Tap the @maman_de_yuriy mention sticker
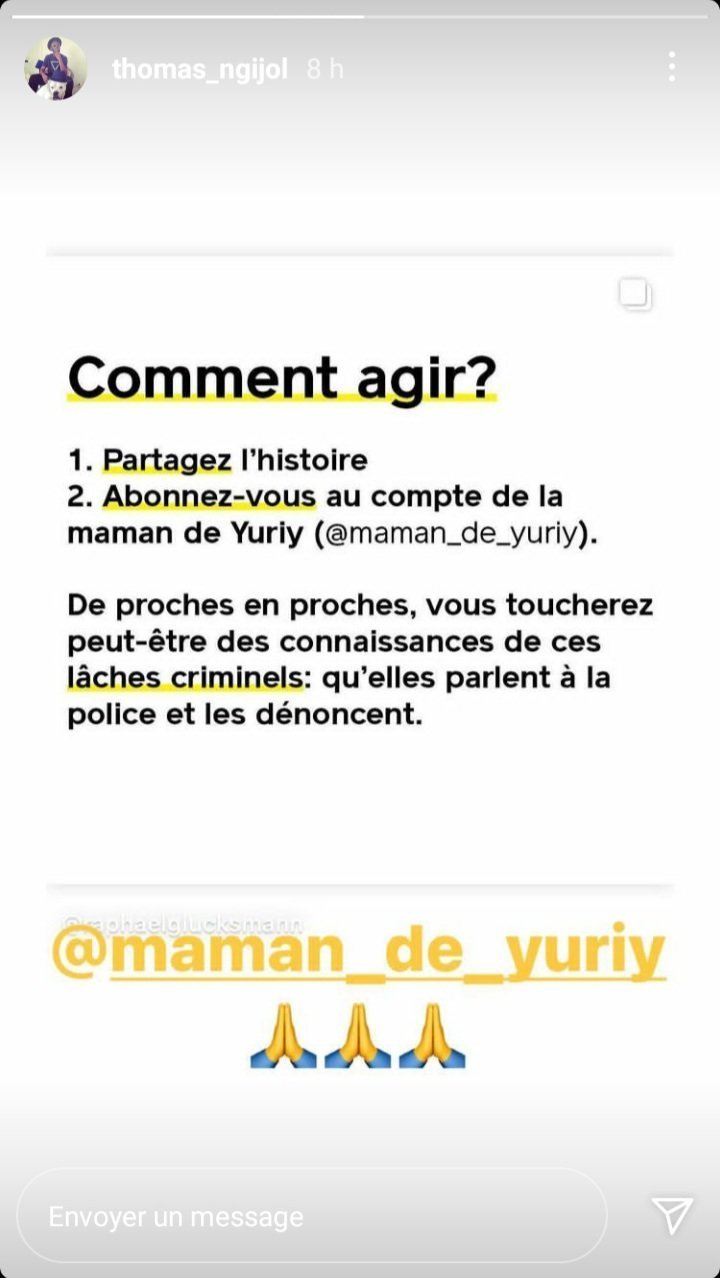The width and height of the screenshot is (720, 1278). pos(357,955)
